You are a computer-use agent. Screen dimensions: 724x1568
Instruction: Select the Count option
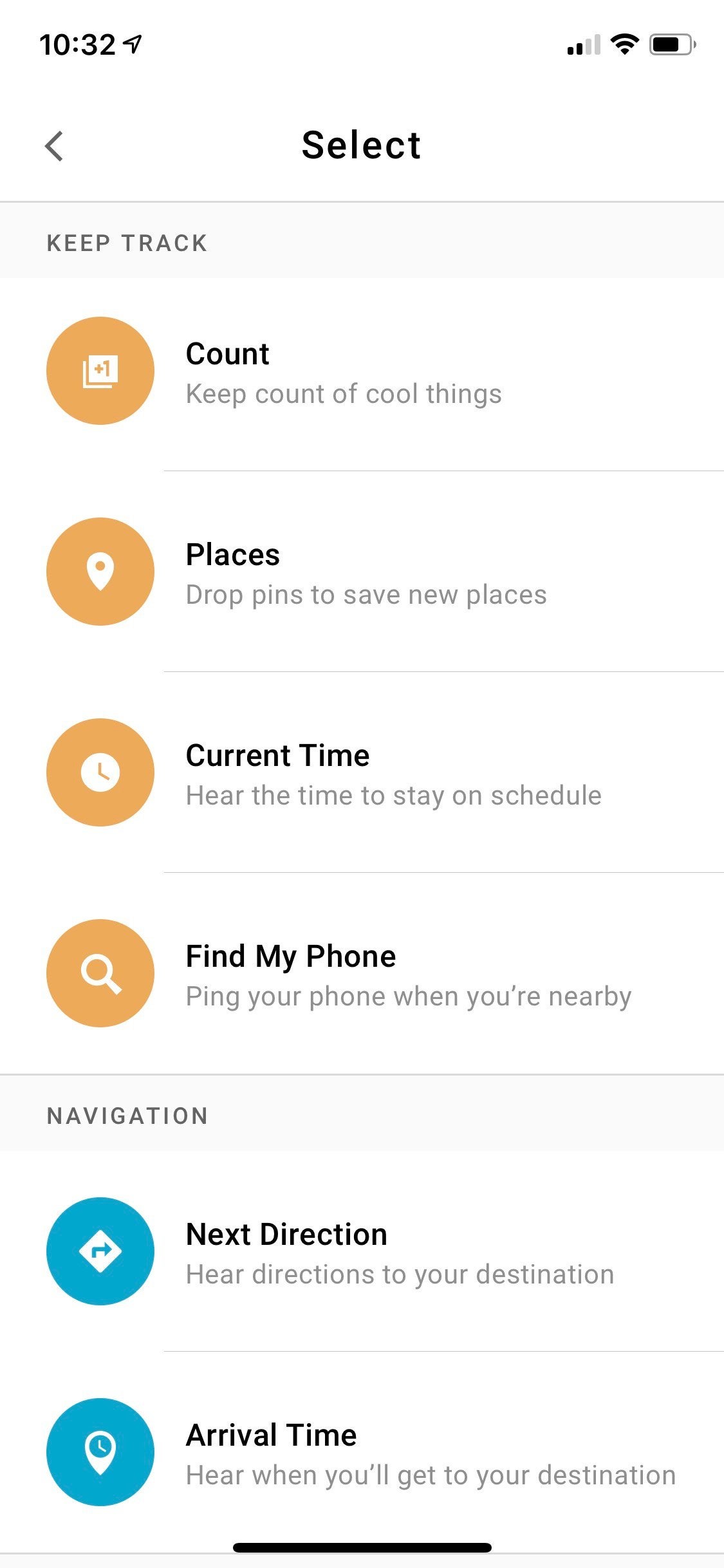pos(344,372)
